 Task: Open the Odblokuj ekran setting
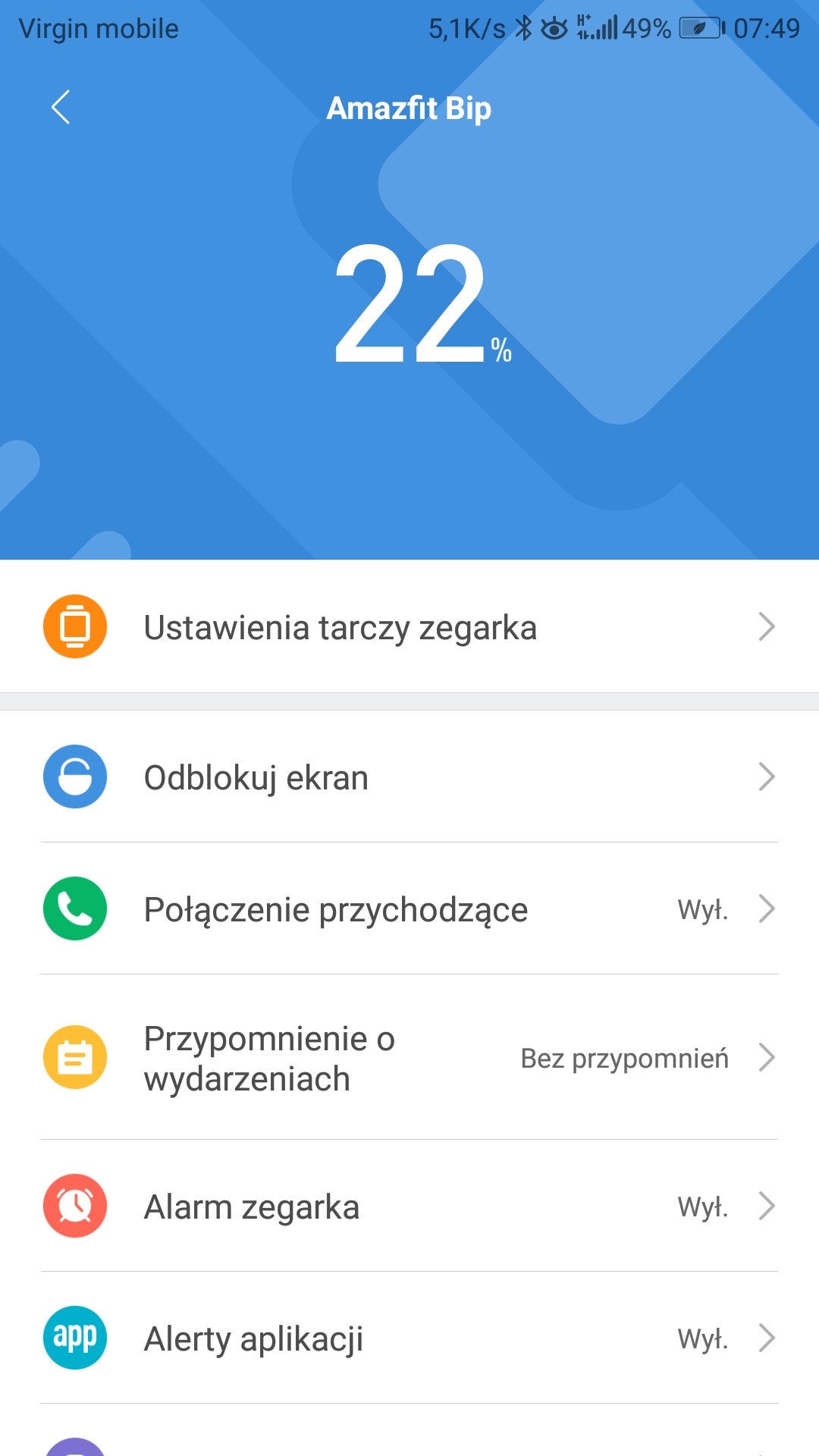tap(409, 777)
